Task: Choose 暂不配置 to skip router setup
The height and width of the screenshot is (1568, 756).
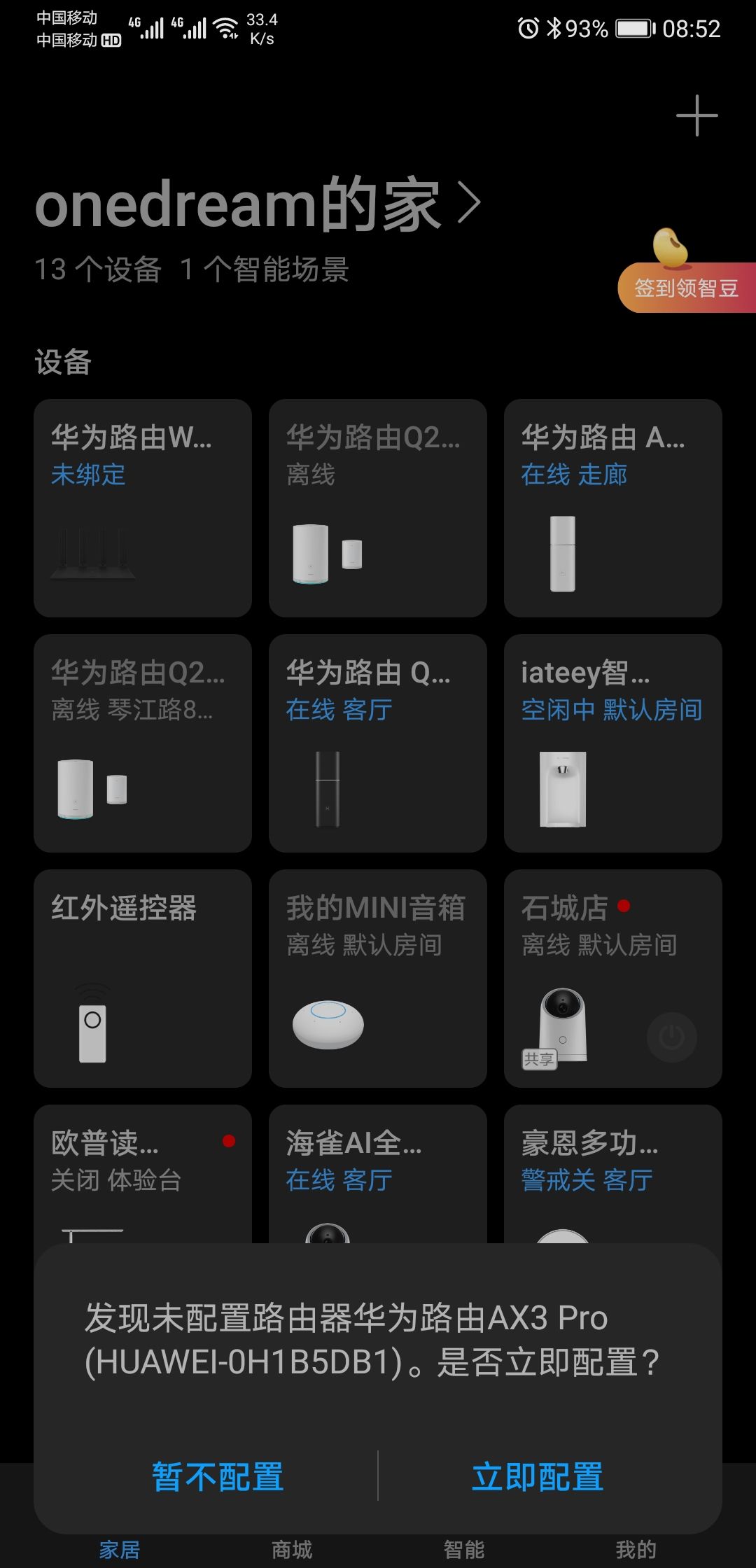Action: [218, 1476]
